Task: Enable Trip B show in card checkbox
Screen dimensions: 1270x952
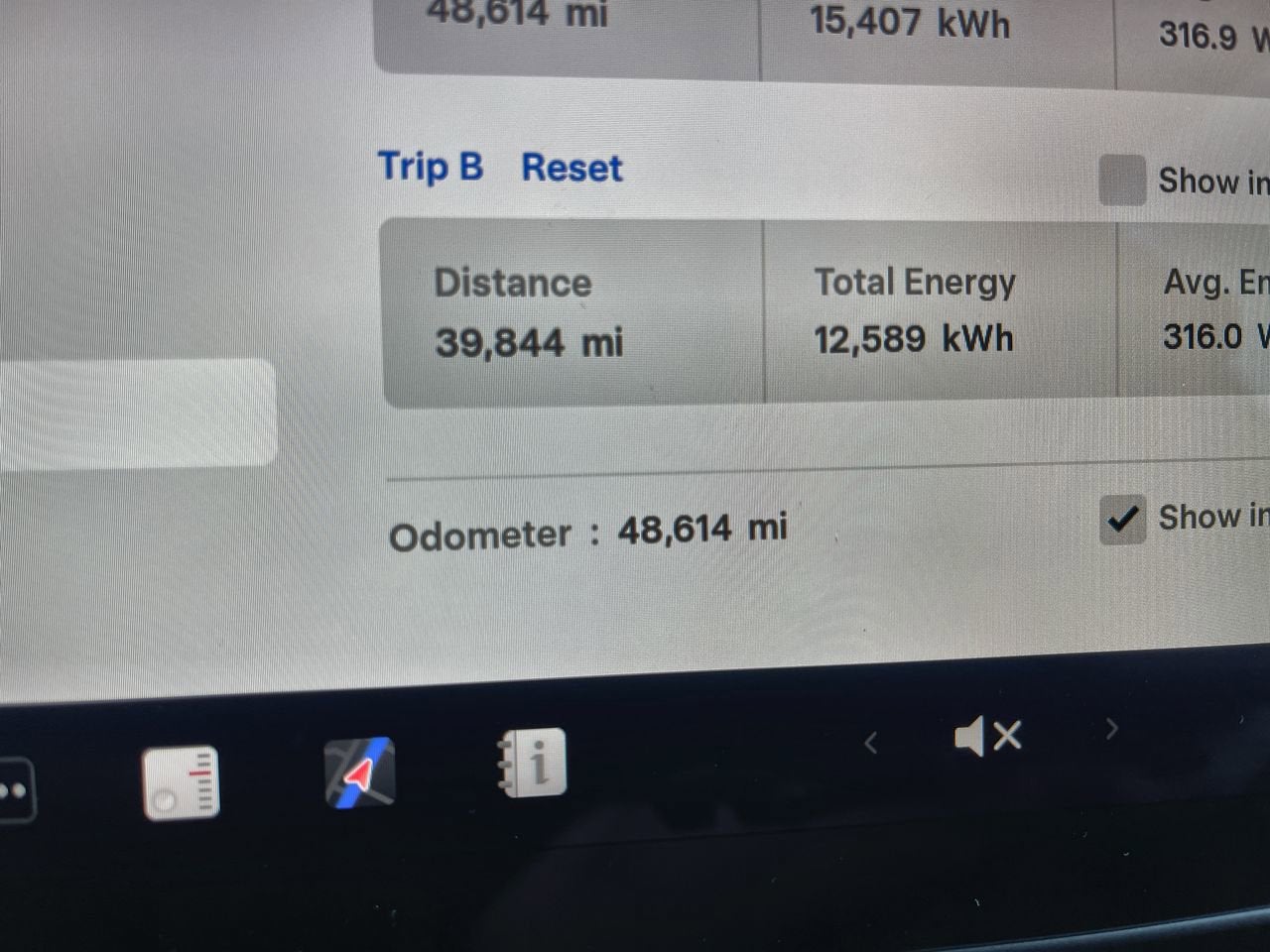Action: (1122, 179)
